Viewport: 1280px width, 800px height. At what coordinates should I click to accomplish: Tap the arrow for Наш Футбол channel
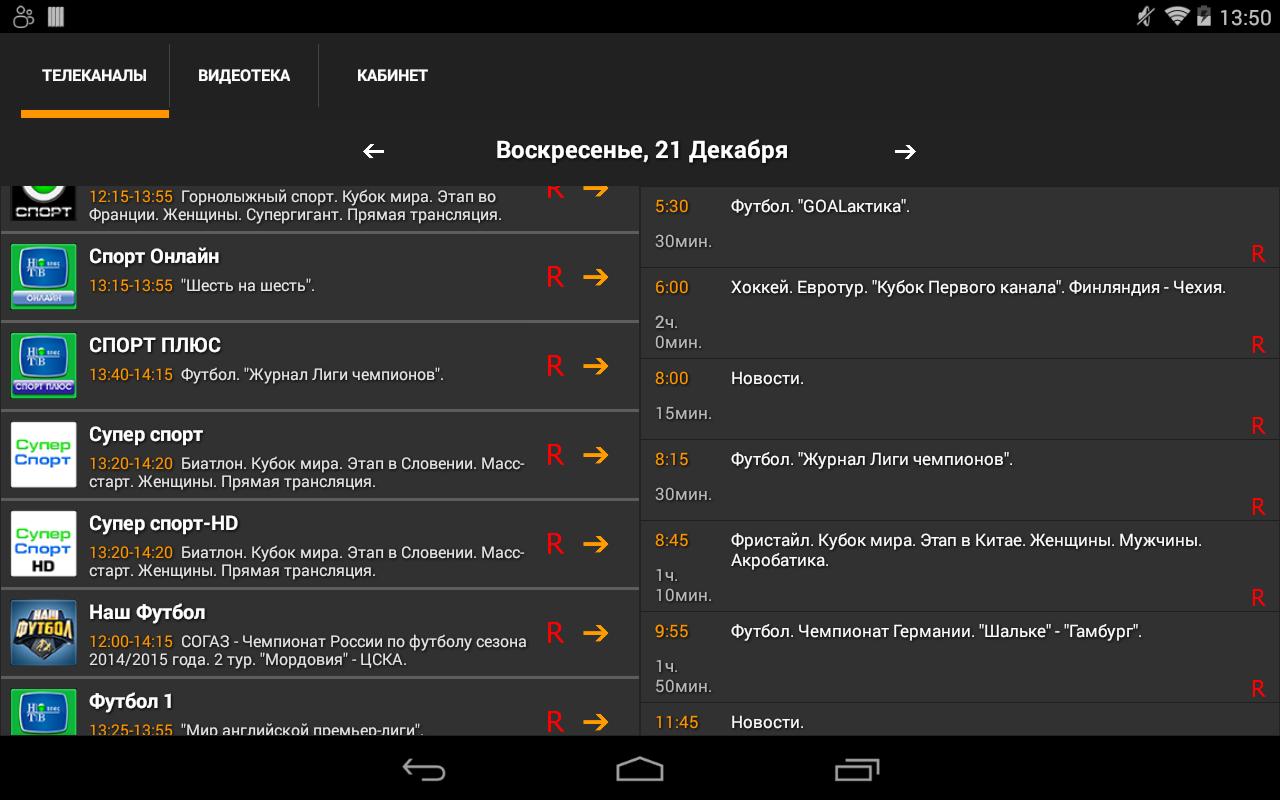pos(596,633)
